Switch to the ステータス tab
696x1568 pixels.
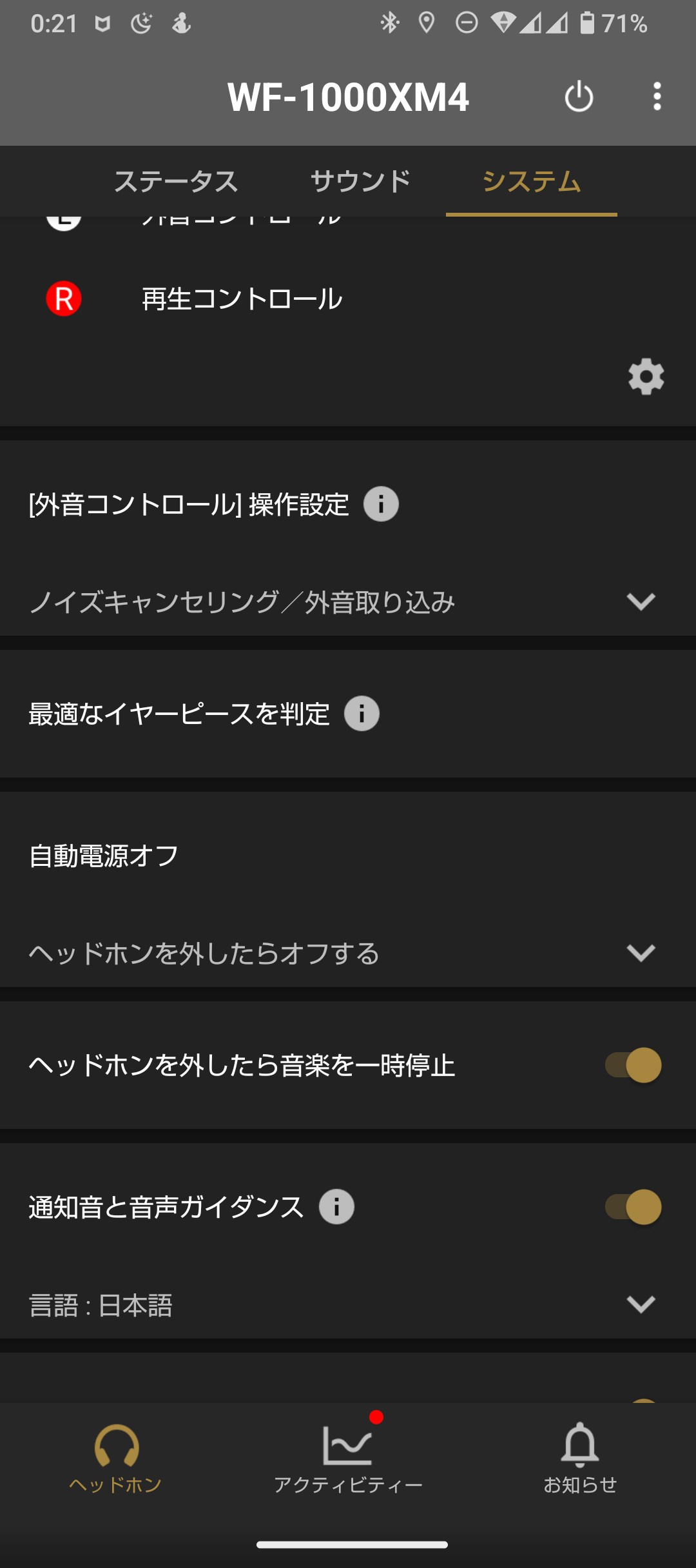tap(176, 181)
